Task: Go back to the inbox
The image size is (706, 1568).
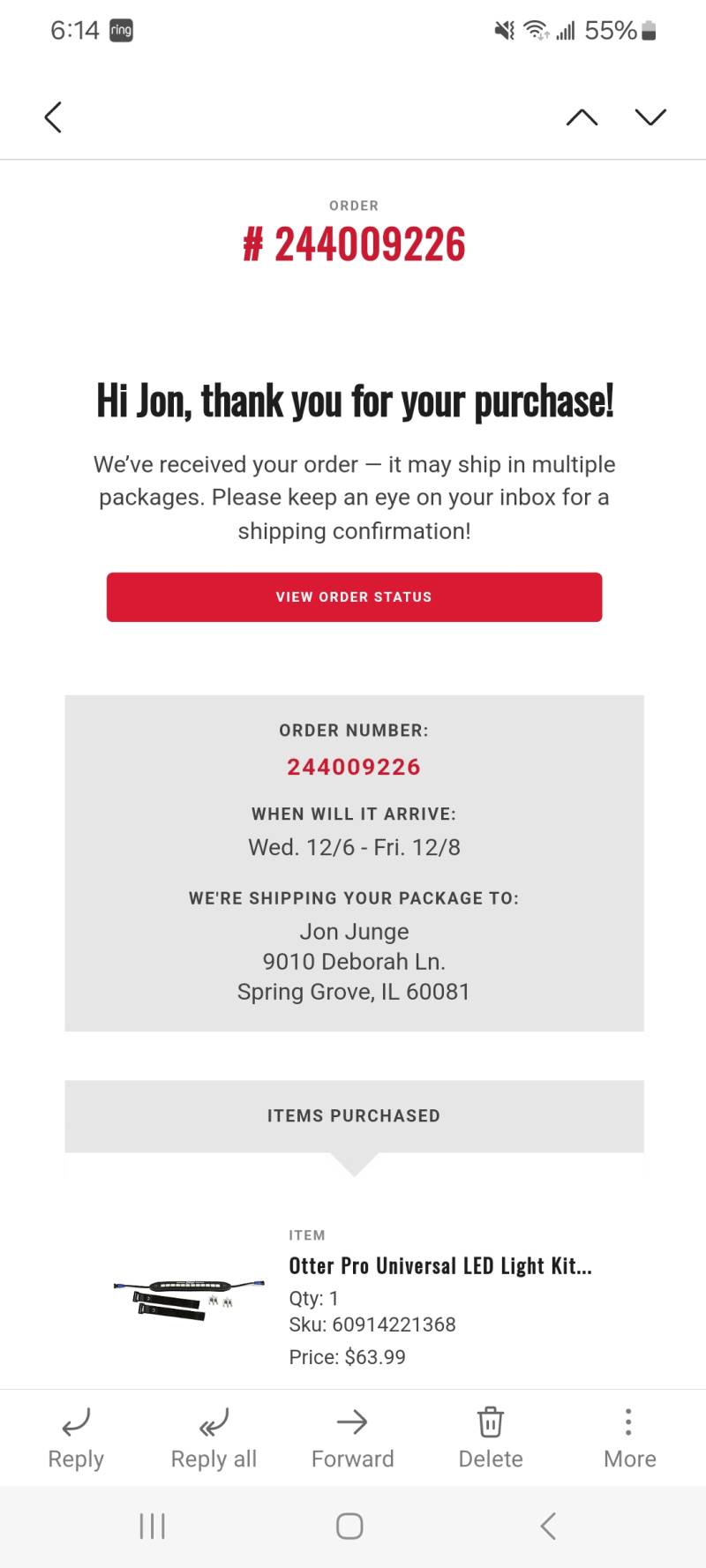Action: pos(53,117)
